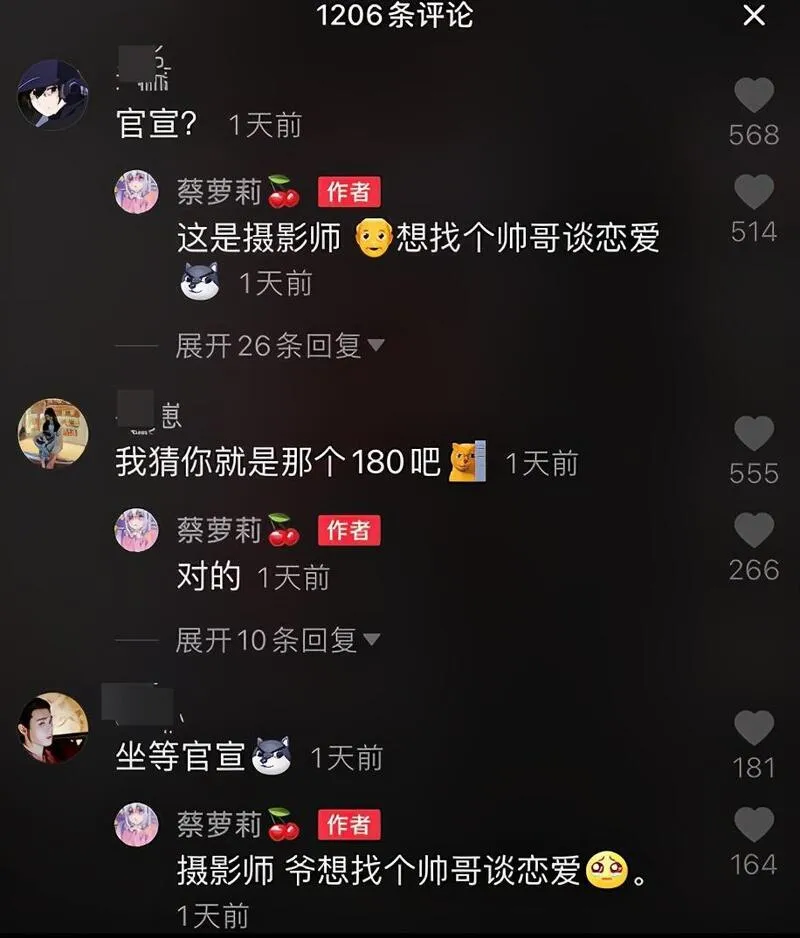Viewport: 800px width, 938px height.
Task: Open the profile avatar of "官宣？" commenter
Action: point(53,94)
